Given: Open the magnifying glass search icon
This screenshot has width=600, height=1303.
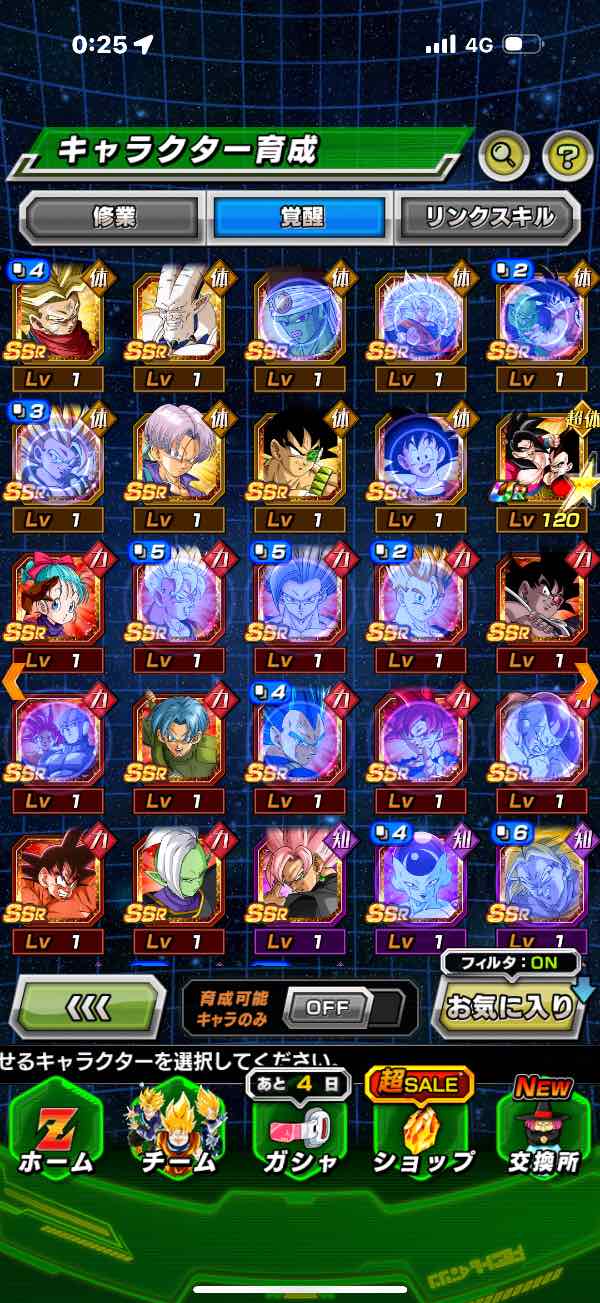Looking at the screenshot, I should pyautogui.click(x=504, y=155).
